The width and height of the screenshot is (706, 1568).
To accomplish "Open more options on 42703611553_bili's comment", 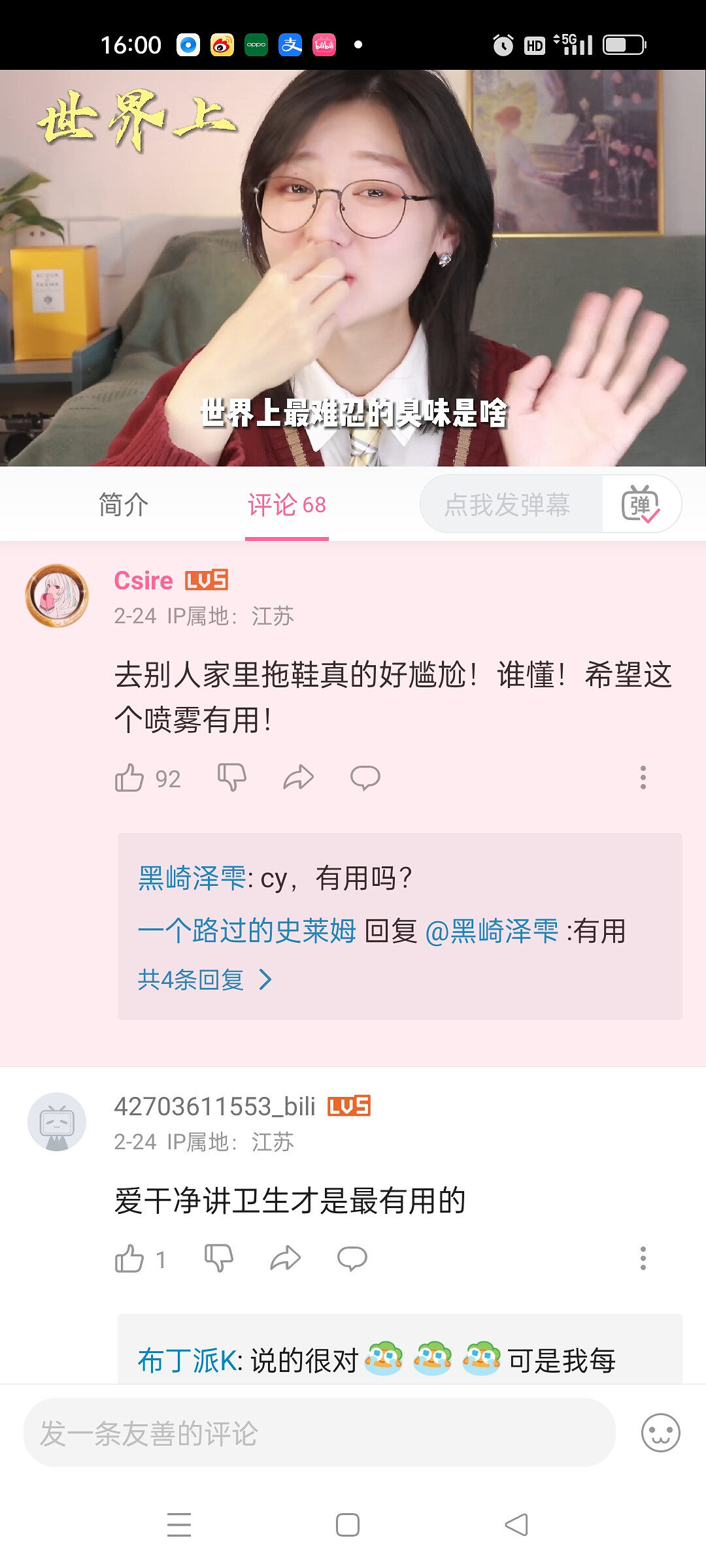I will coord(643,1258).
